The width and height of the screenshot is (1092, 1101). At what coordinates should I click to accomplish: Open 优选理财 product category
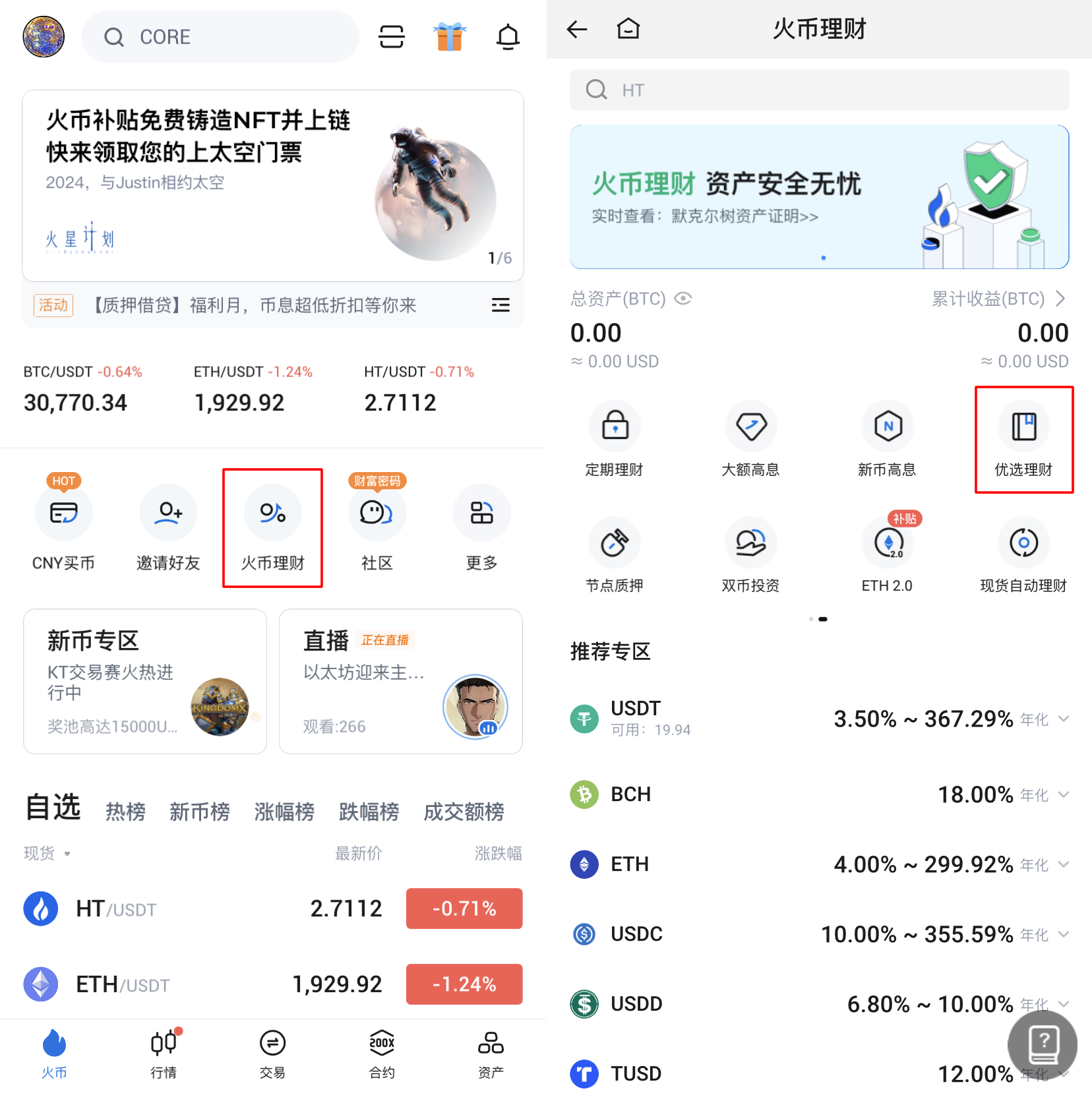coord(1023,440)
